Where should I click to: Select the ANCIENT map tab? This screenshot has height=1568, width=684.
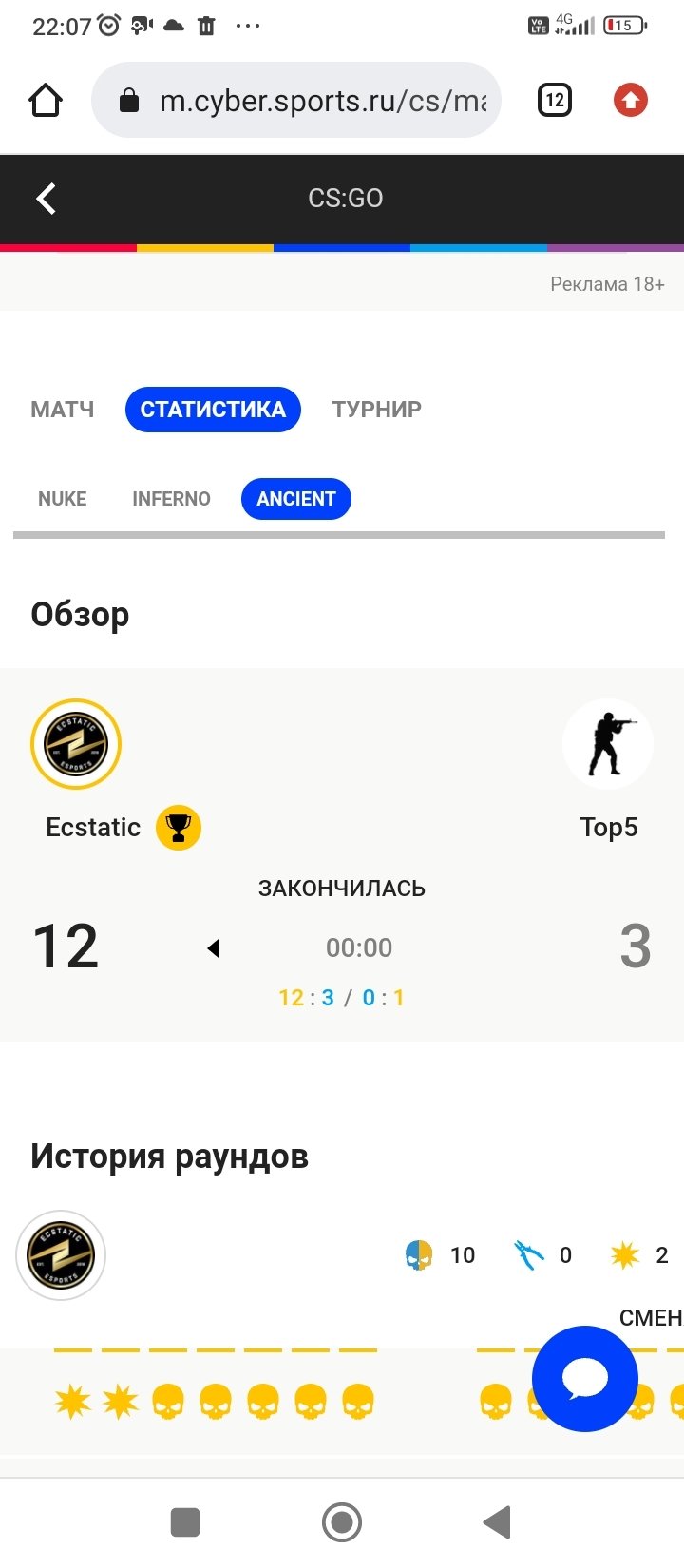pos(296,499)
